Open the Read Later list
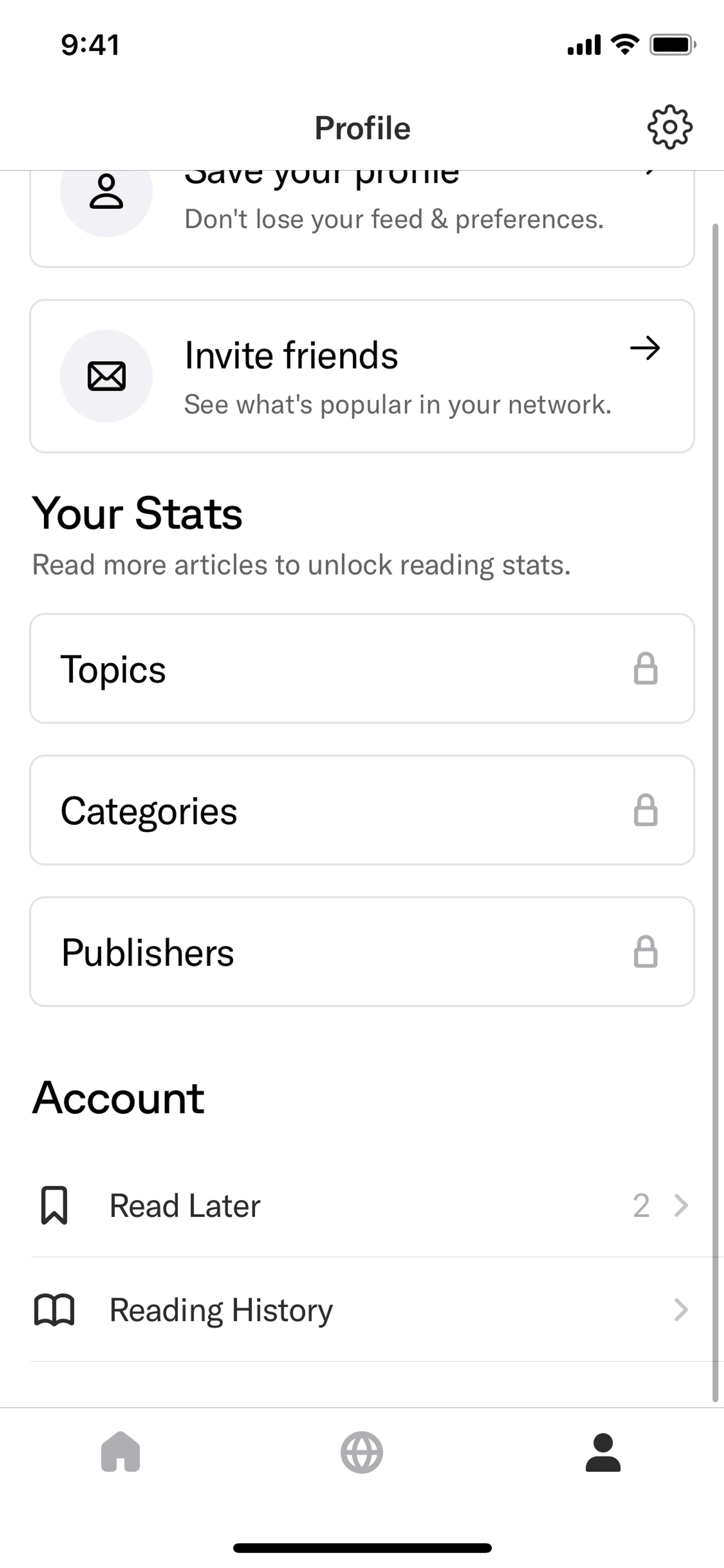This screenshot has height=1568, width=724. coord(361,1205)
